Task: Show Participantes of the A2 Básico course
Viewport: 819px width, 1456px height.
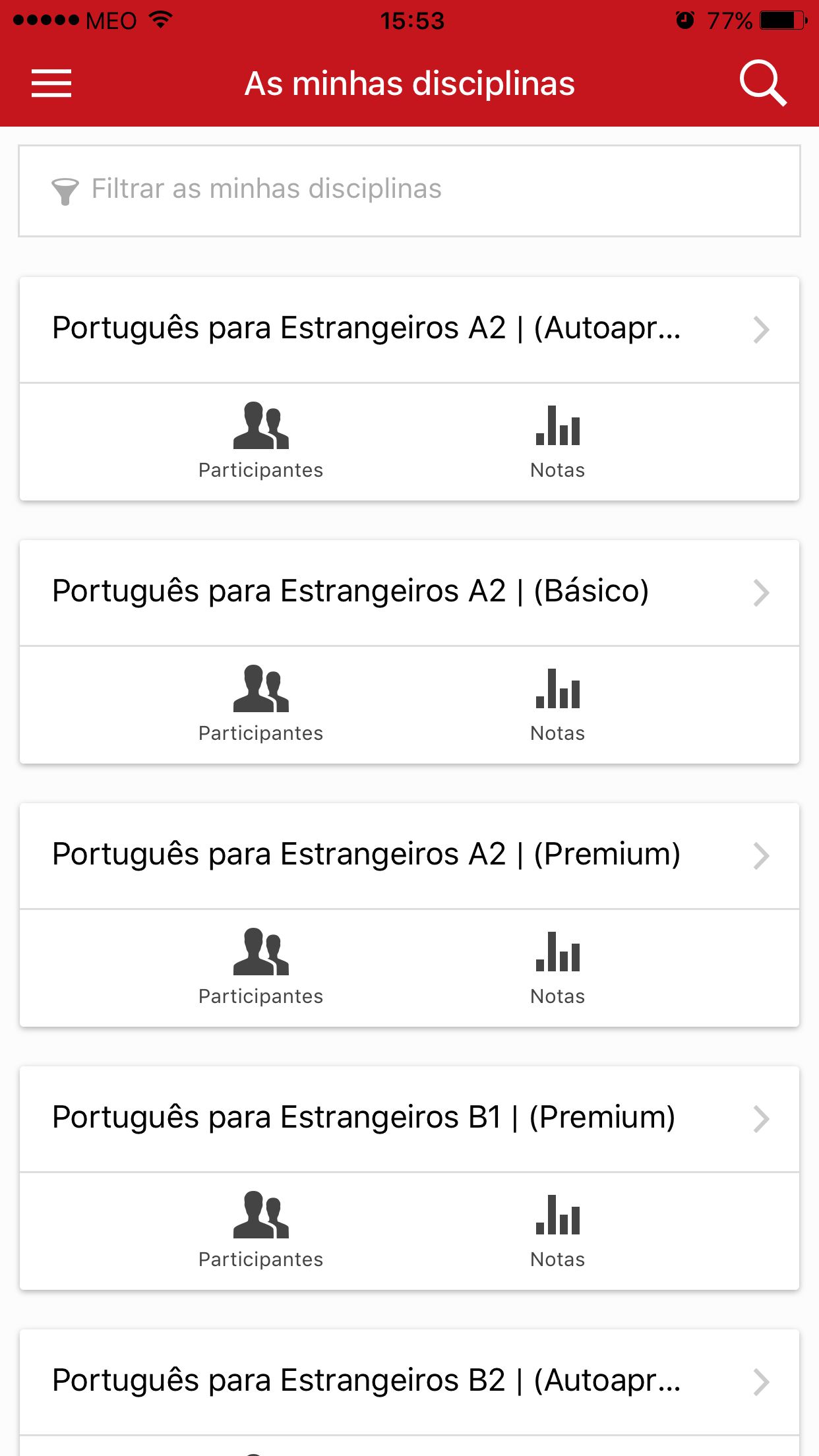Action: (x=261, y=705)
